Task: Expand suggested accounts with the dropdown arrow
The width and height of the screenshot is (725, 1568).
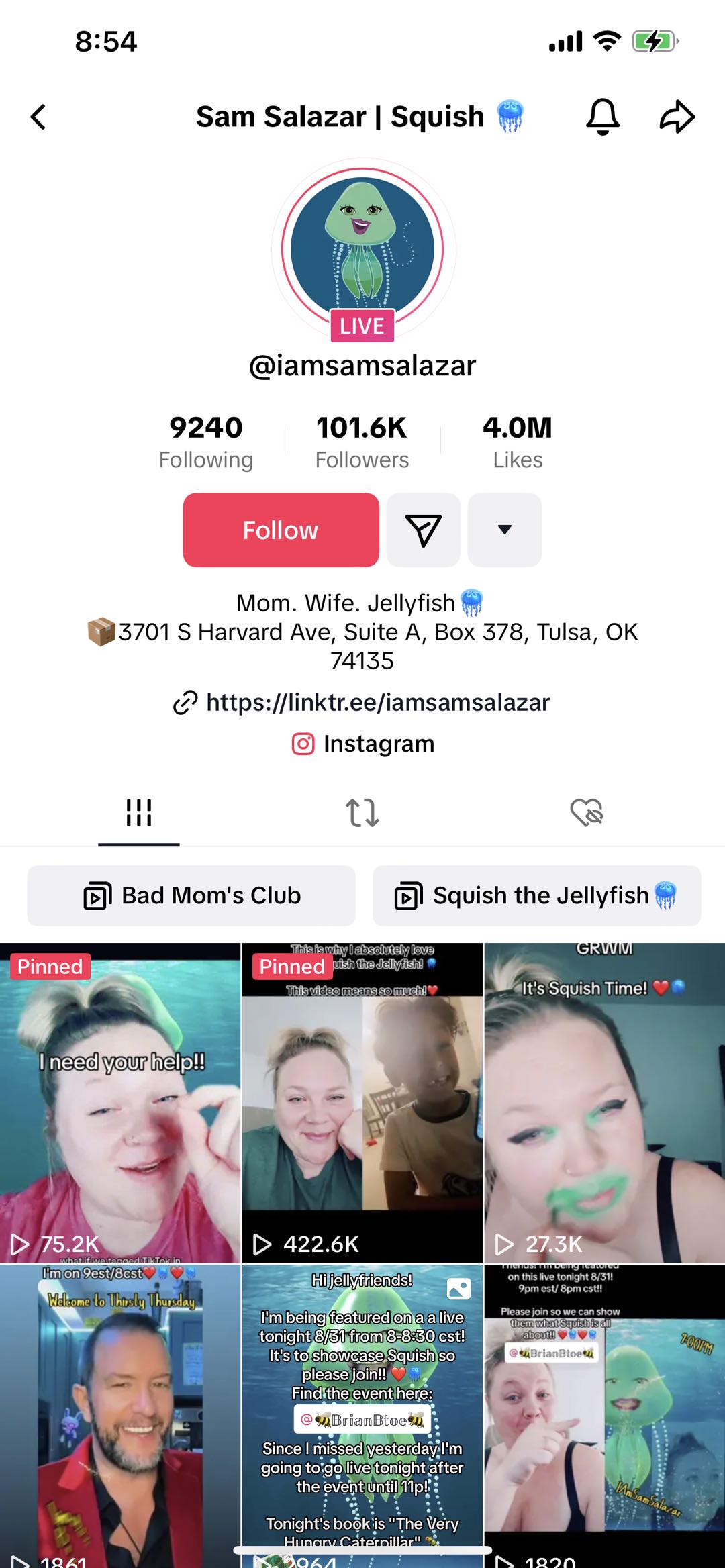Action: [x=505, y=530]
